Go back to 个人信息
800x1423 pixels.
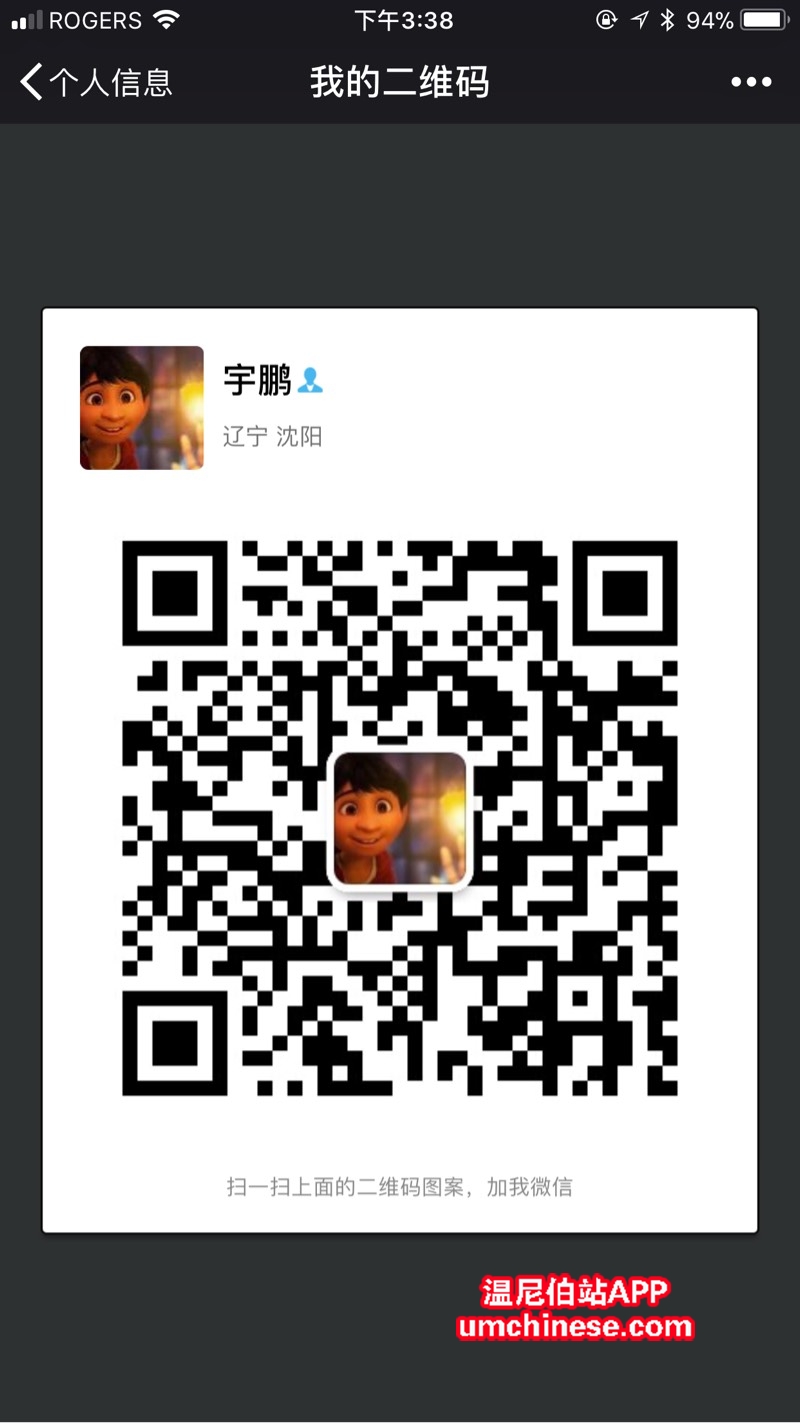tap(95, 82)
